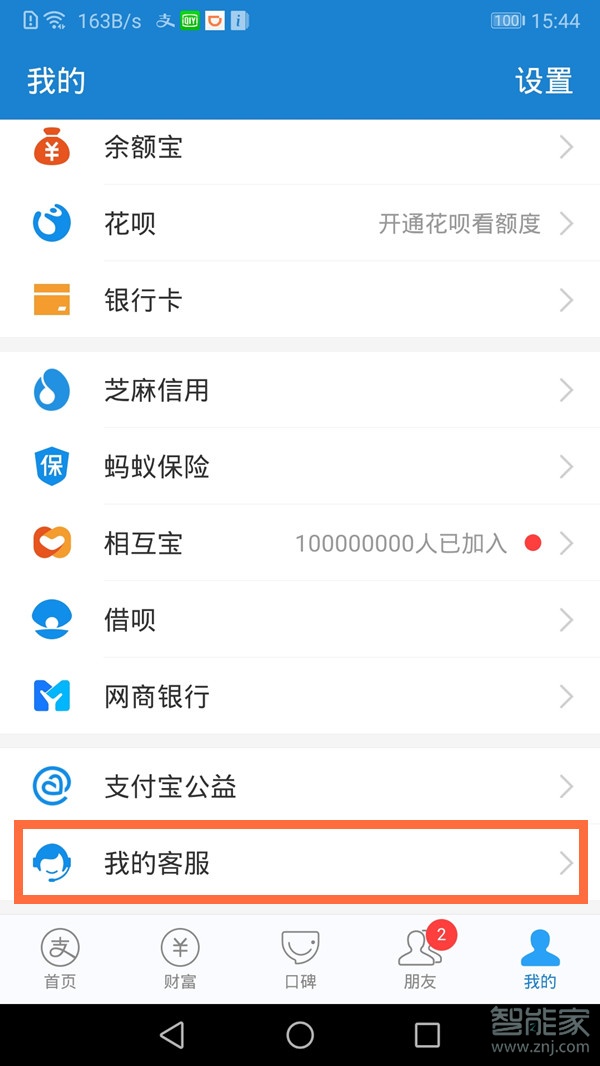Open 网商银行

pos(300,696)
